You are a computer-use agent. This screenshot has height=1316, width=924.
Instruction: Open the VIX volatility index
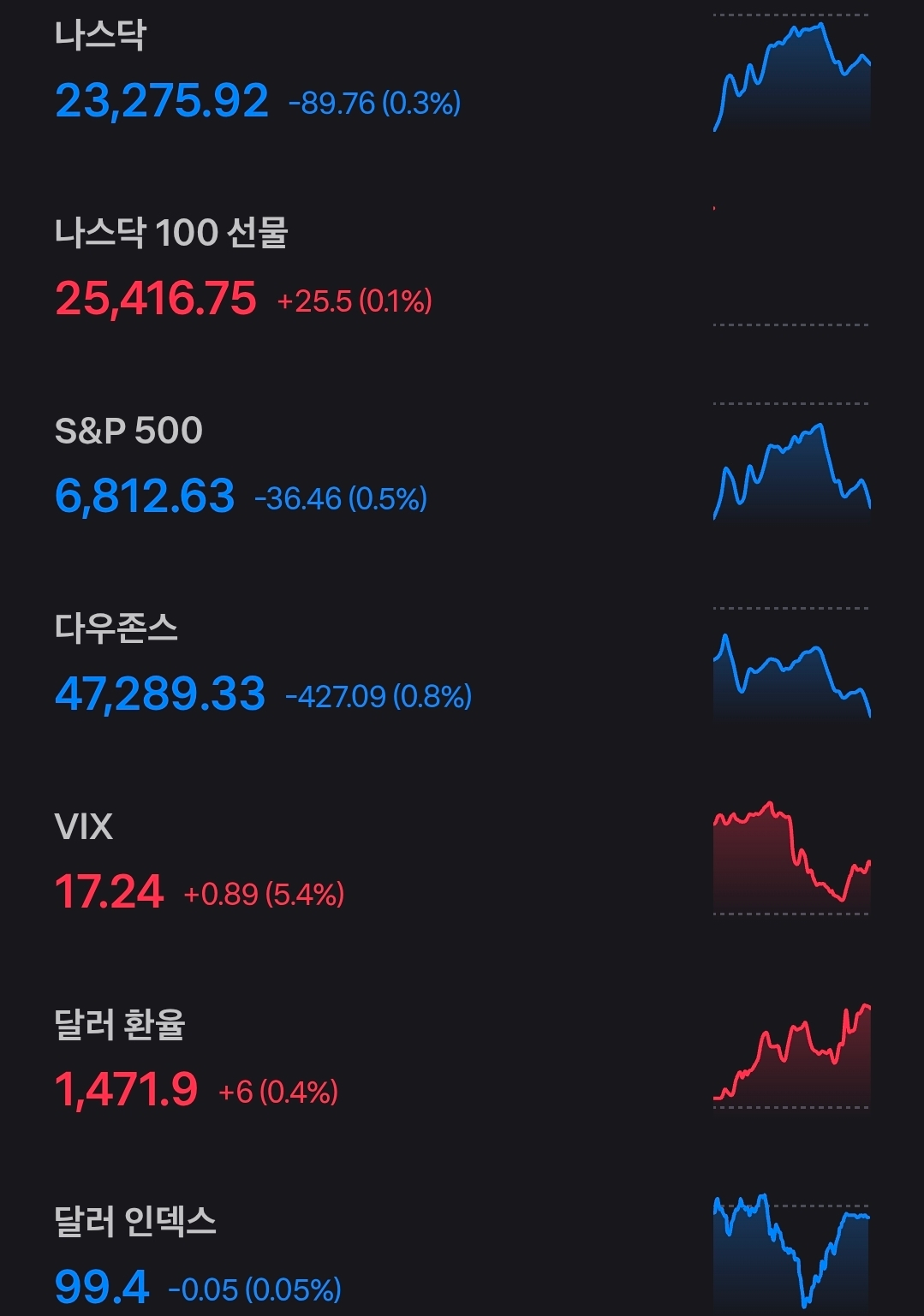pos(199,861)
